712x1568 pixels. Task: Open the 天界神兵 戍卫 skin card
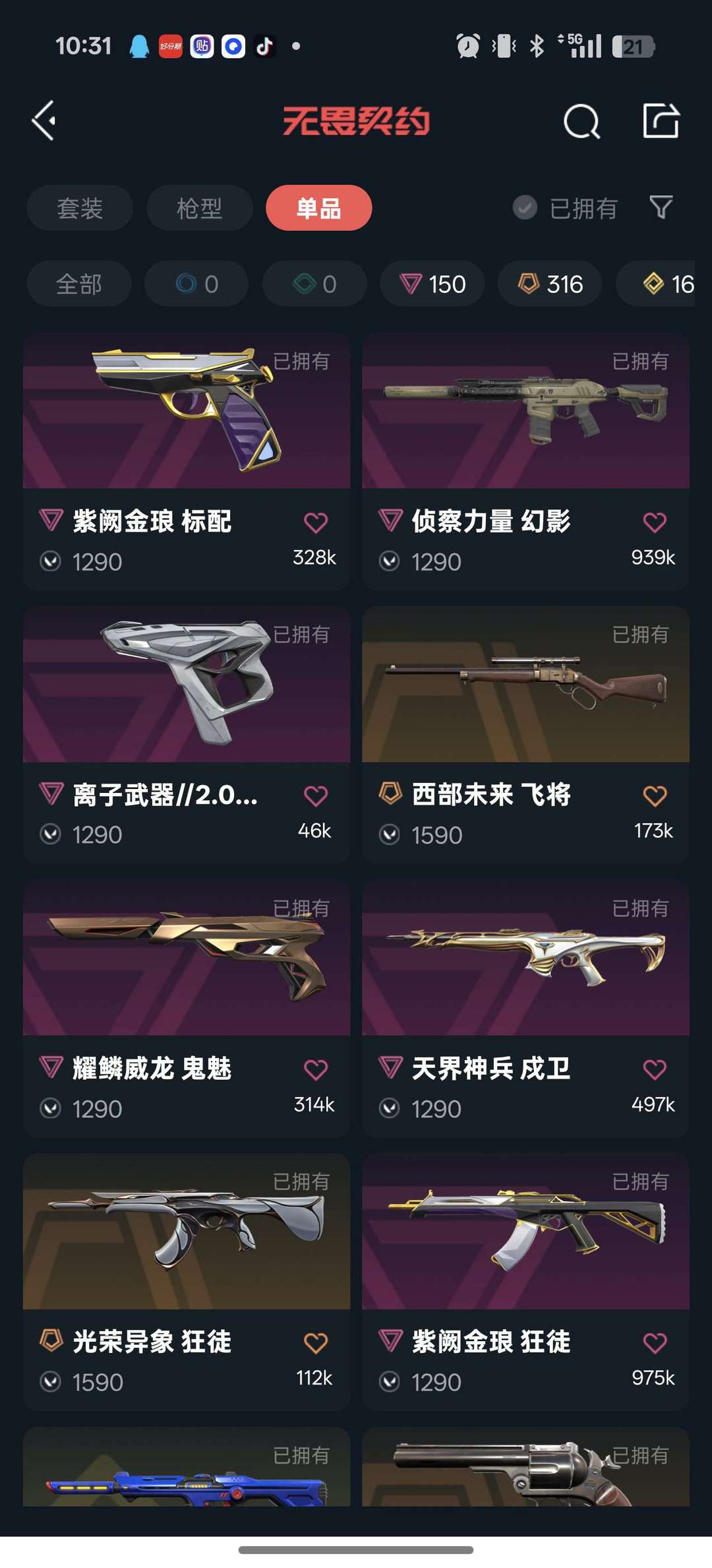525,1009
